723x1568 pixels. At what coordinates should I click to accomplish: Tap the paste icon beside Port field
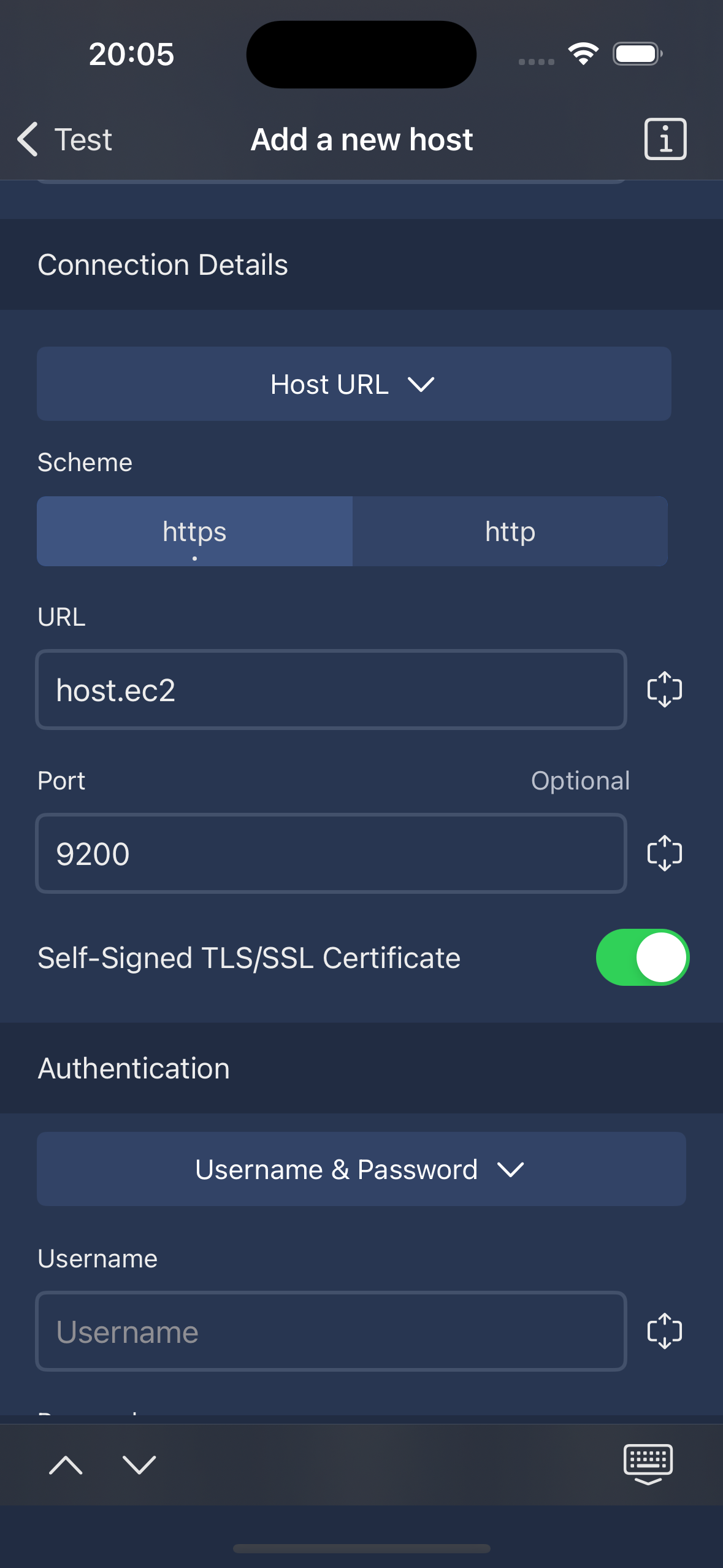(664, 853)
